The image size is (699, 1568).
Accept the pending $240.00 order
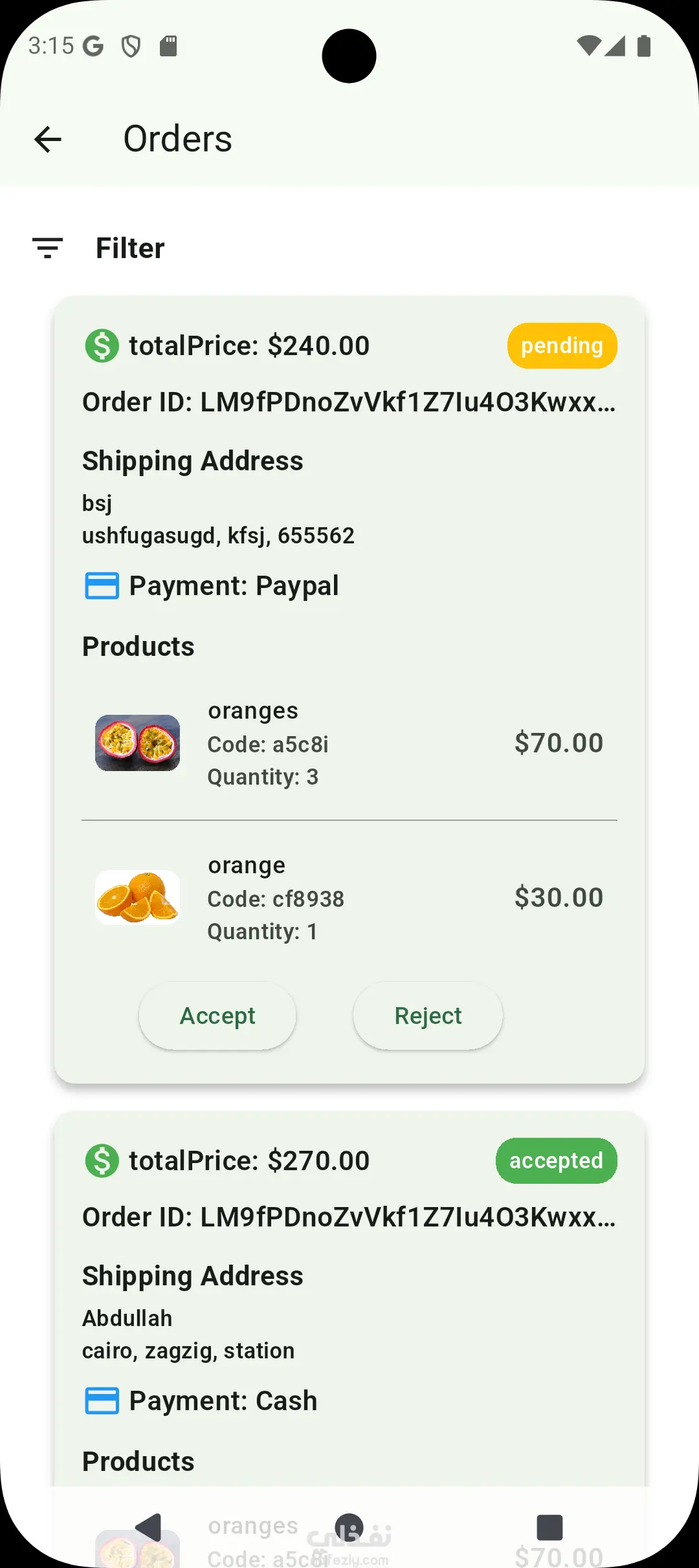pos(217,1016)
